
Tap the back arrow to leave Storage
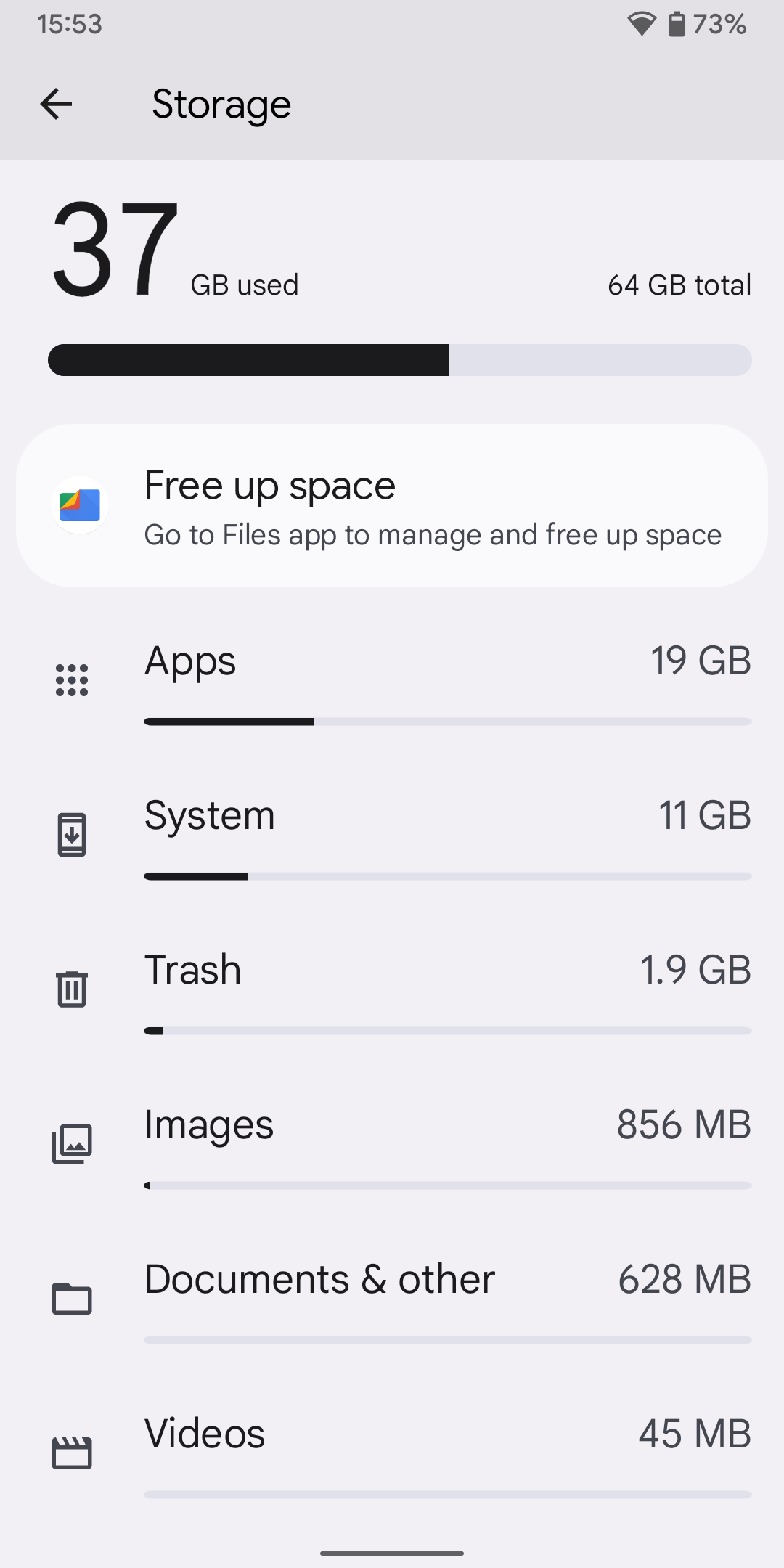[x=57, y=104]
